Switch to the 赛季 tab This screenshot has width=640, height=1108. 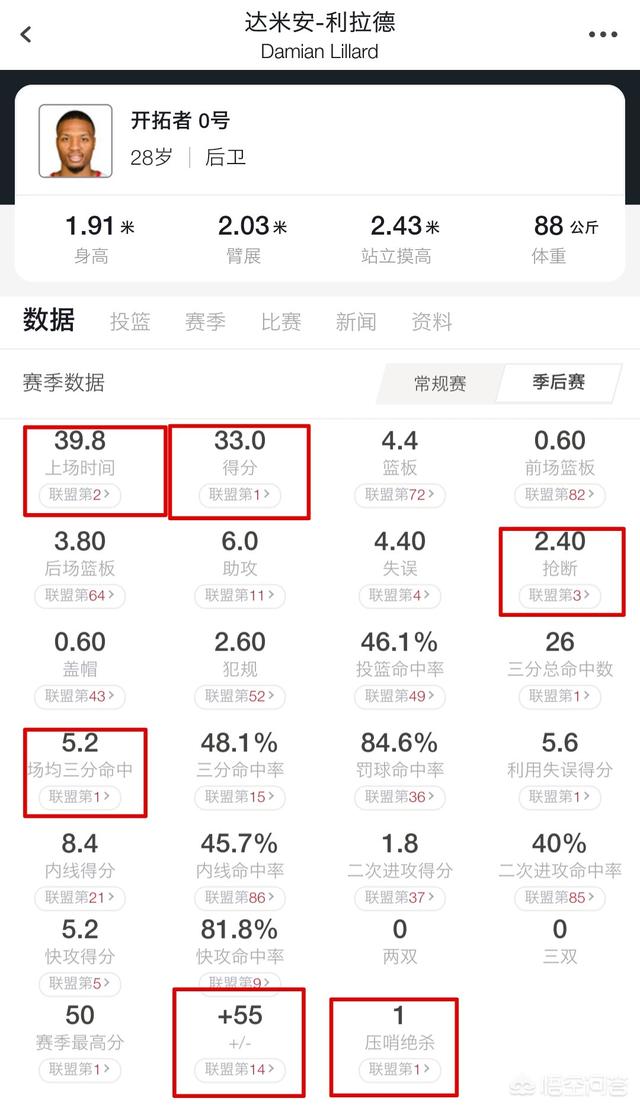coord(206,322)
